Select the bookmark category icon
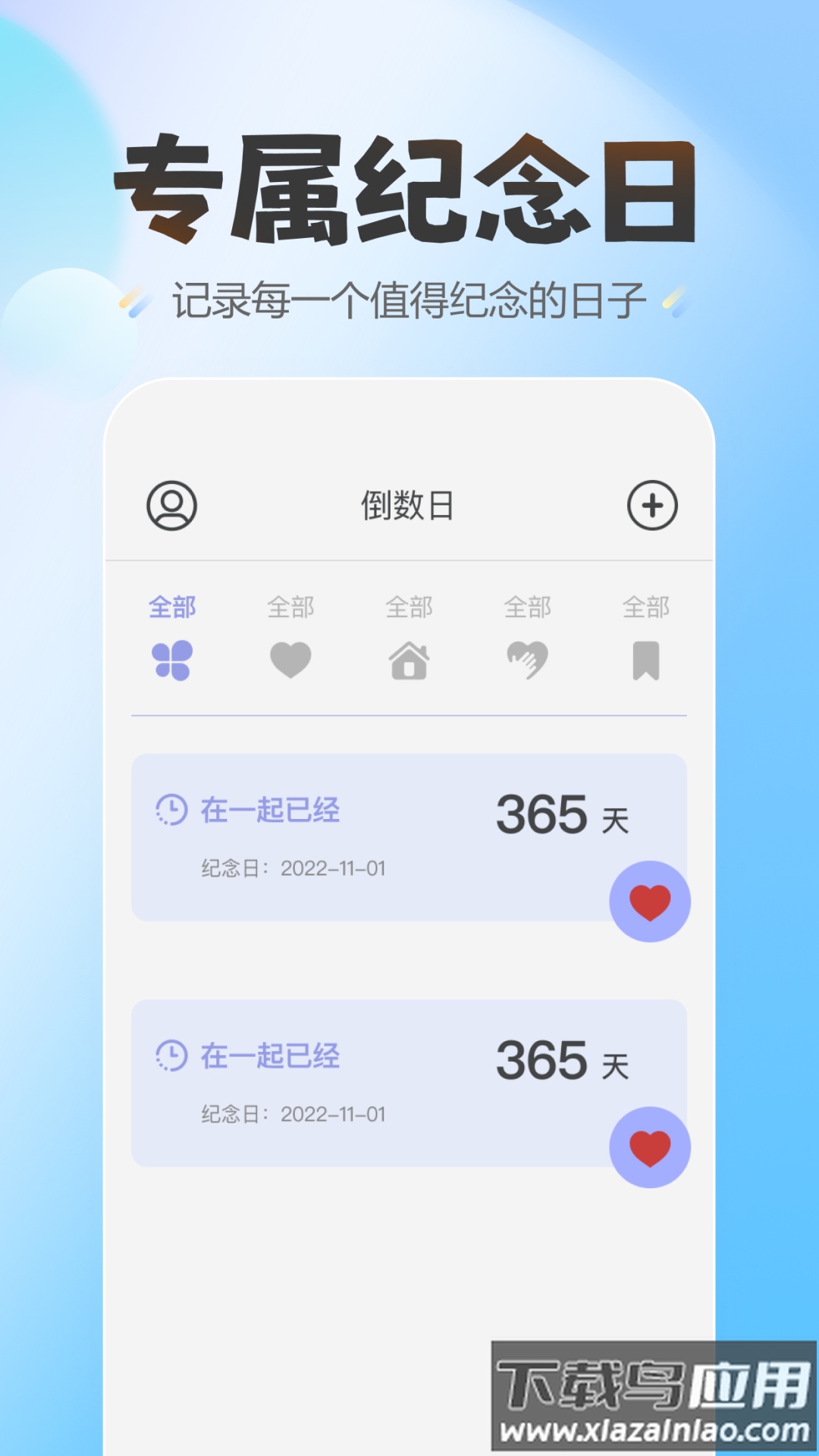The width and height of the screenshot is (819, 1456). point(647,660)
